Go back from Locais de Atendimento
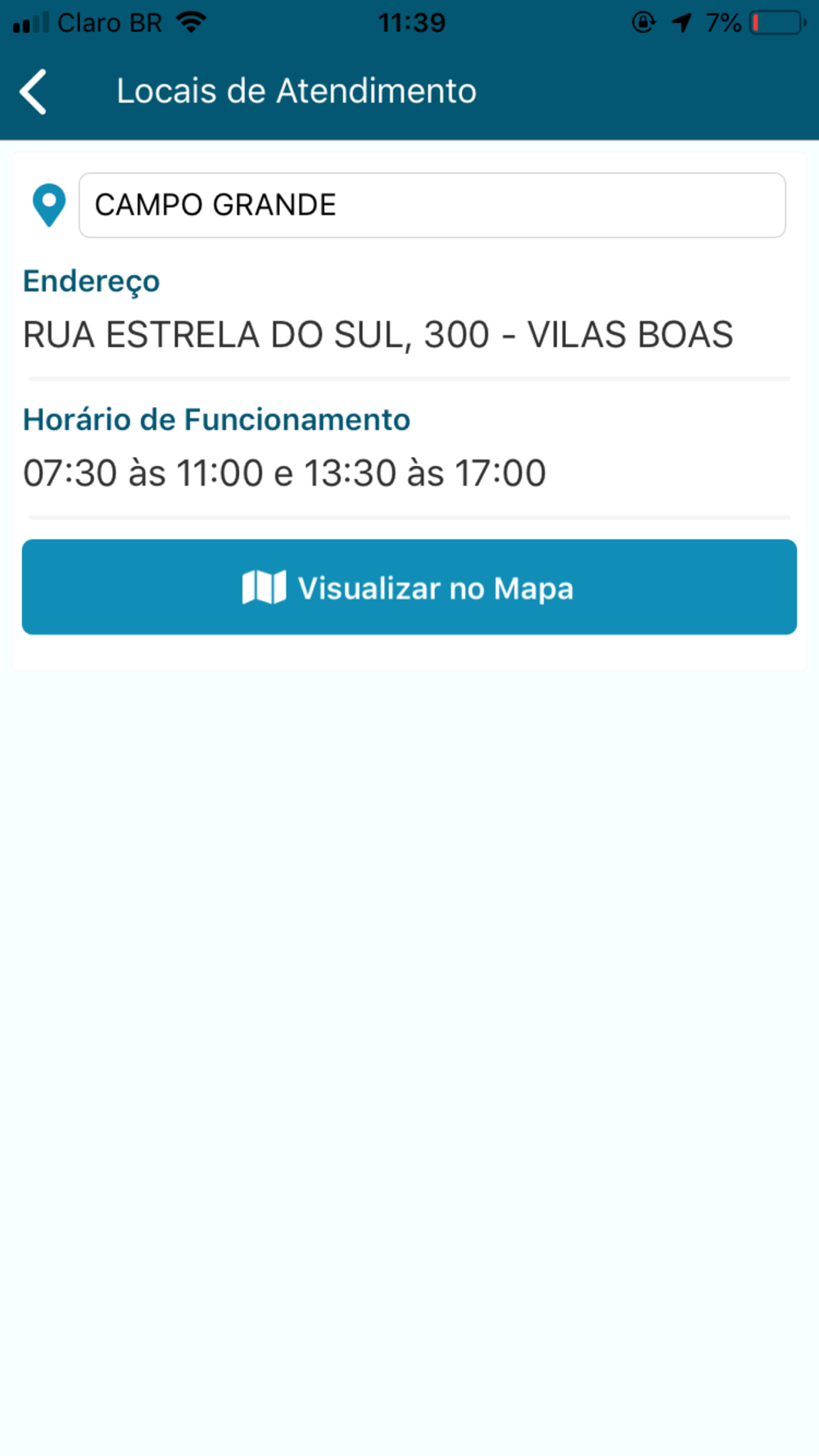This screenshot has width=819, height=1456. point(34,91)
